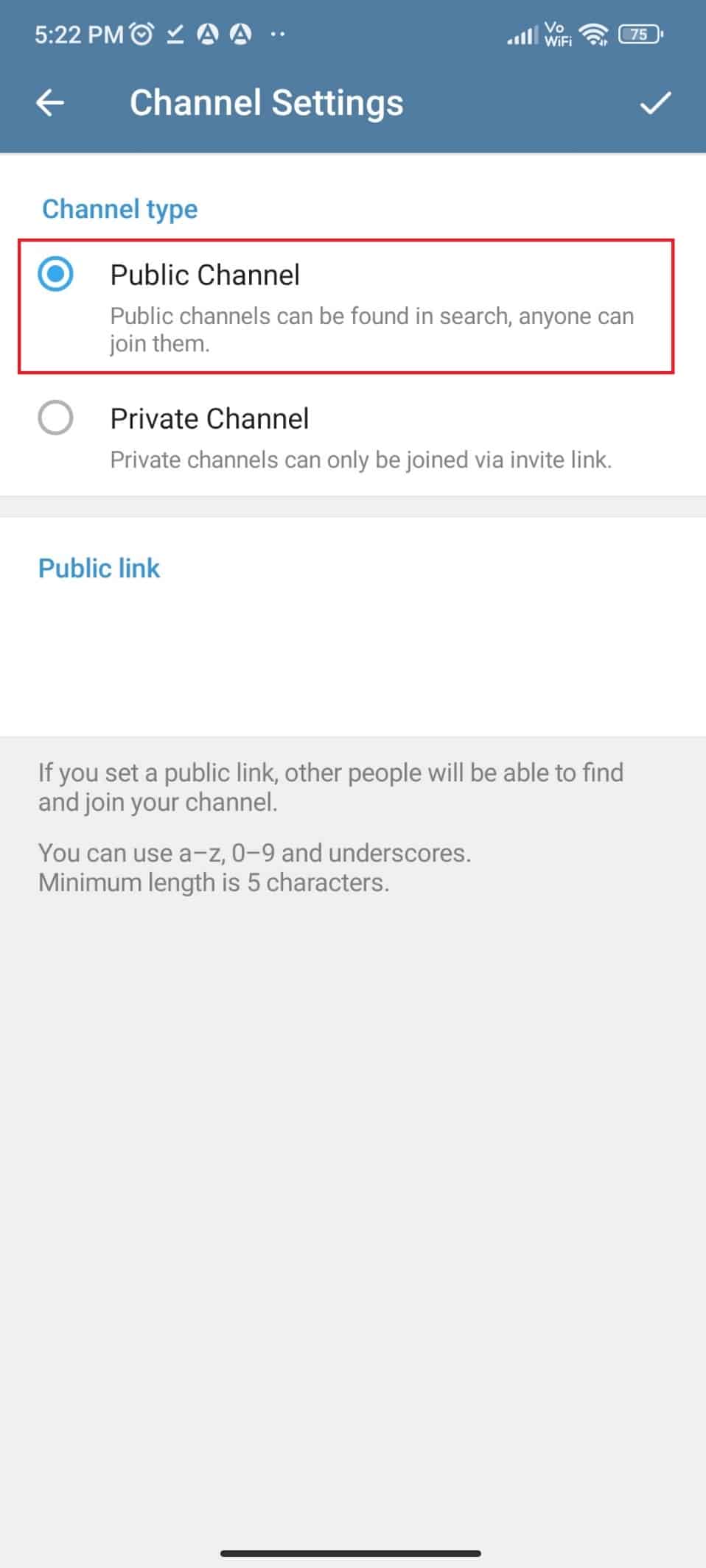
Task: Tap the gesture bar at screen bottom
Action: tap(352, 1551)
